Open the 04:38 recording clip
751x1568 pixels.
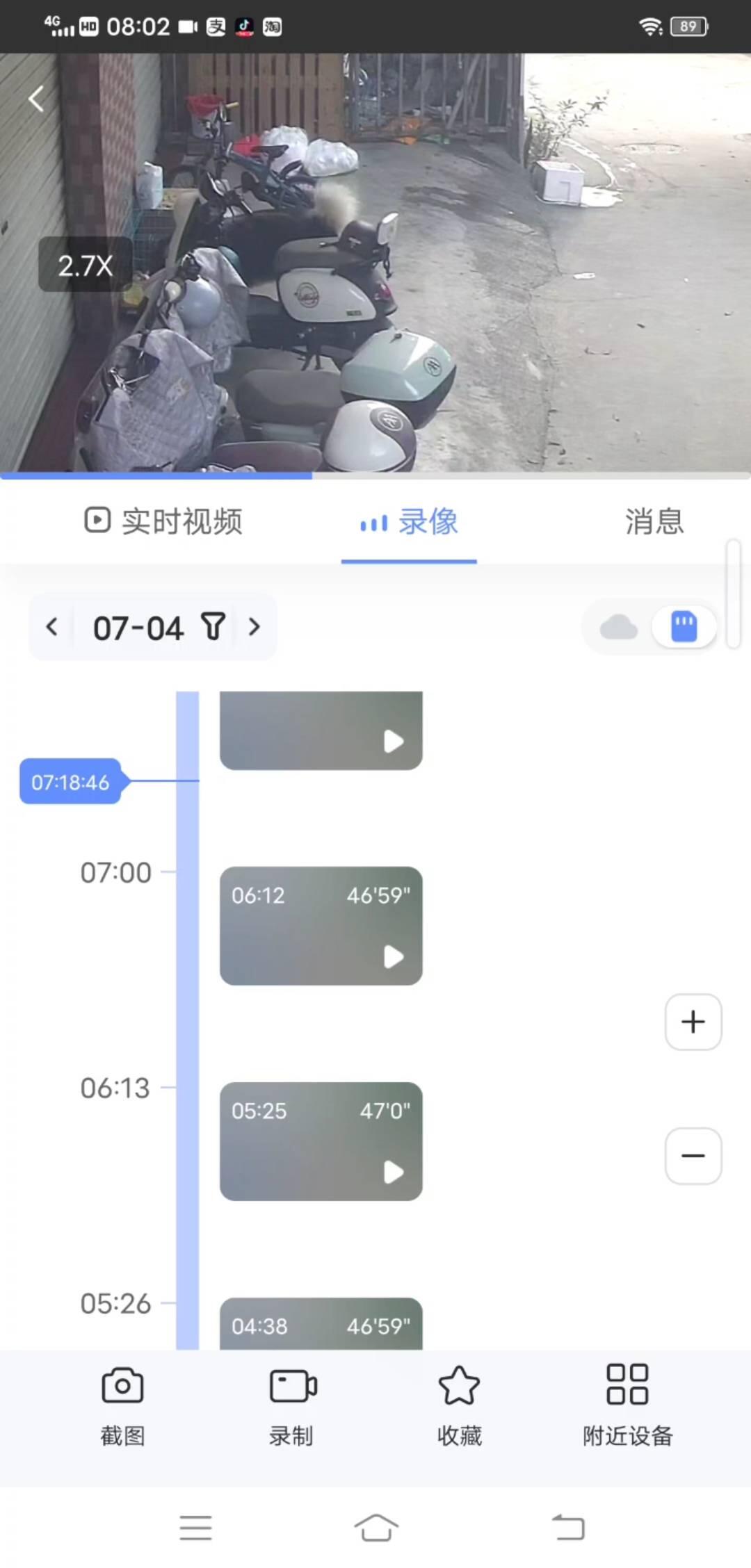point(321,1325)
